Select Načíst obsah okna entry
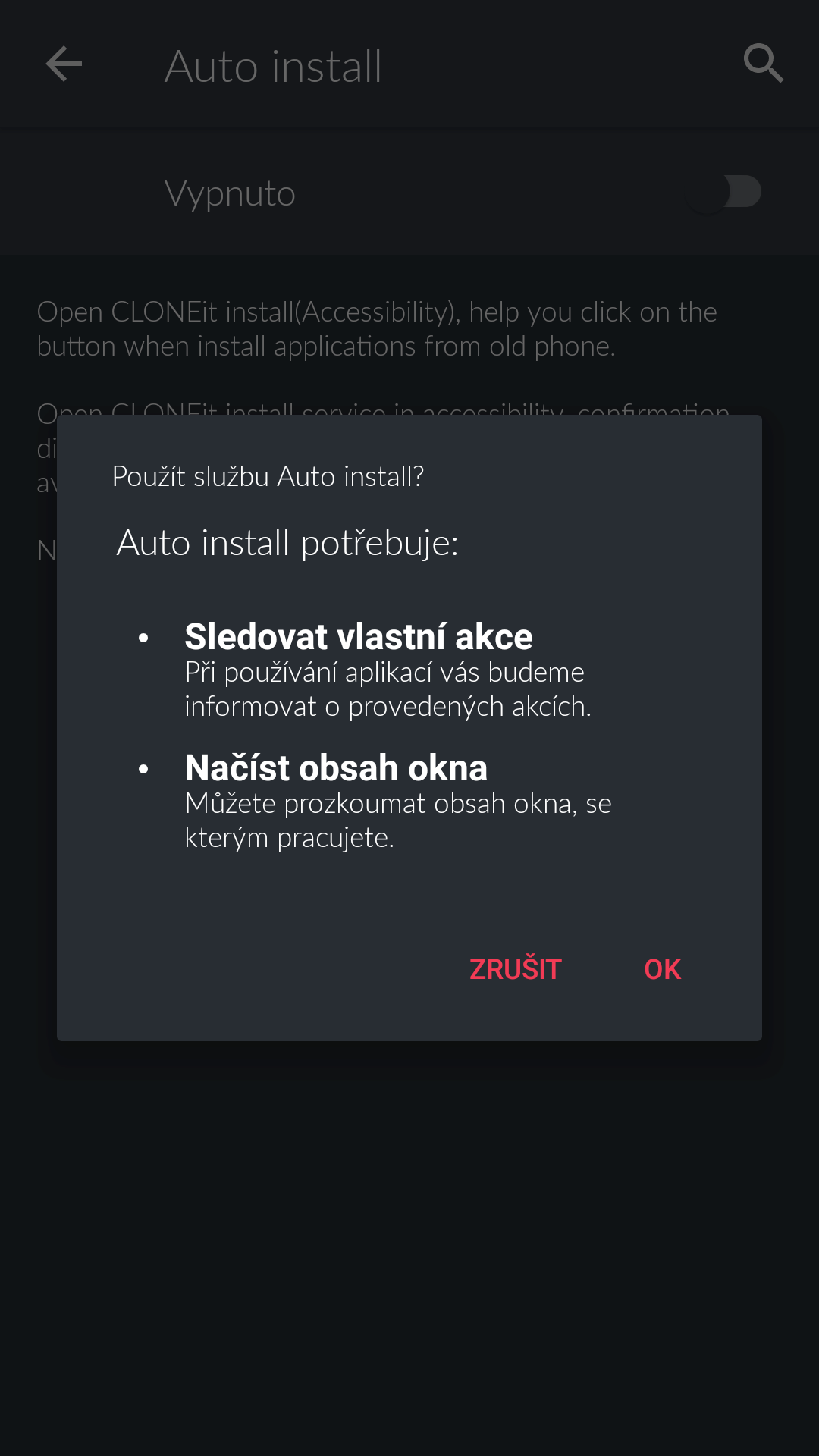 (336, 767)
